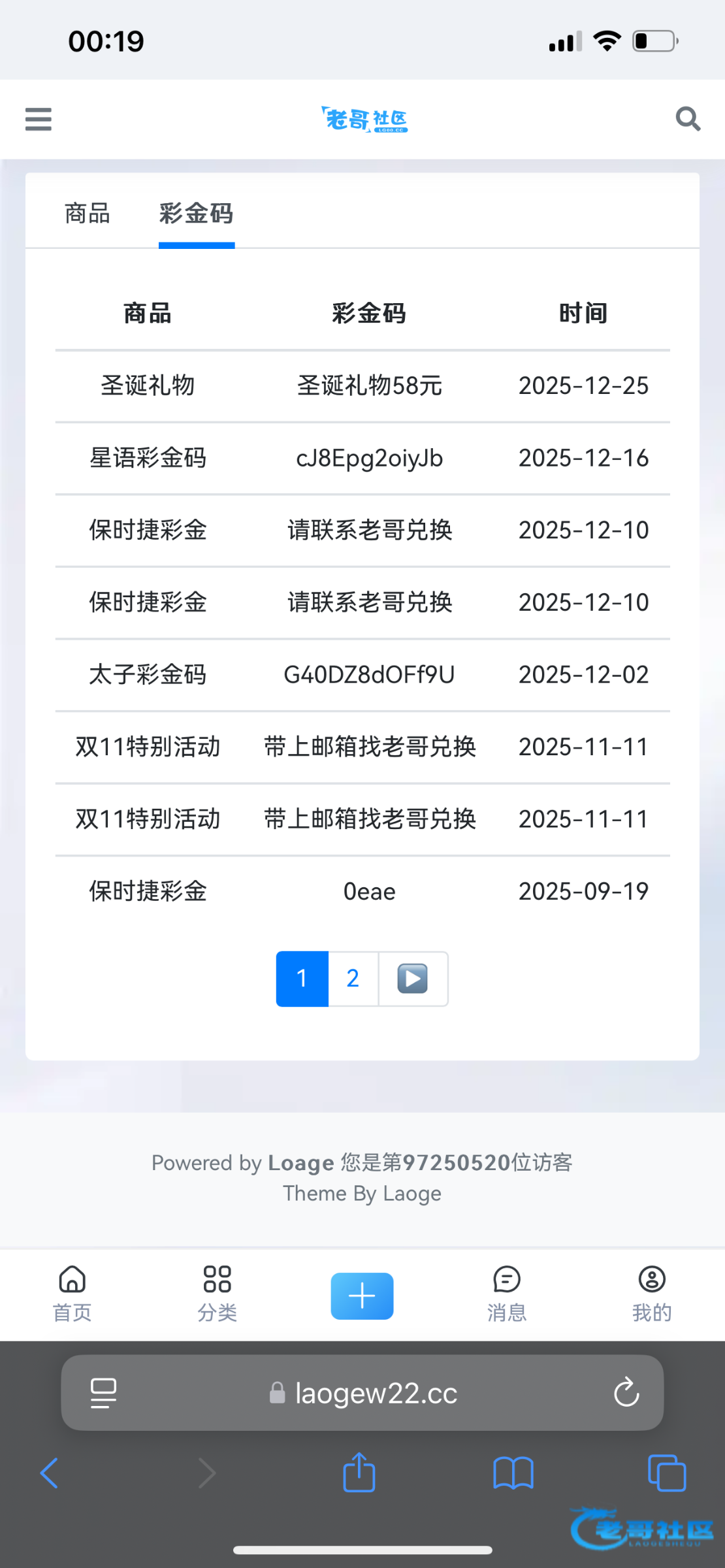The width and height of the screenshot is (725, 1568).
Task: Open the 首页 home tab
Action: coord(72,1294)
